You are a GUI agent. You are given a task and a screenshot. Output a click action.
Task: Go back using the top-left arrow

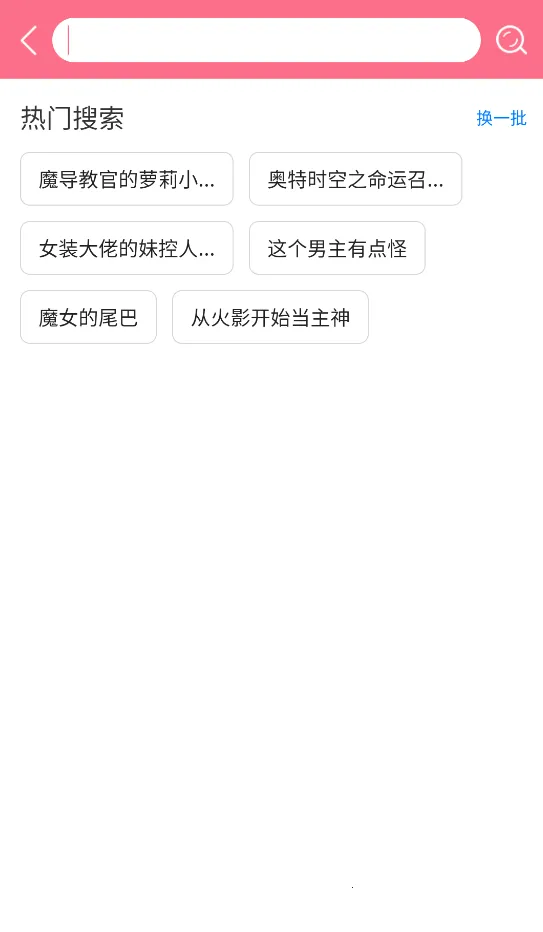pos(29,40)
